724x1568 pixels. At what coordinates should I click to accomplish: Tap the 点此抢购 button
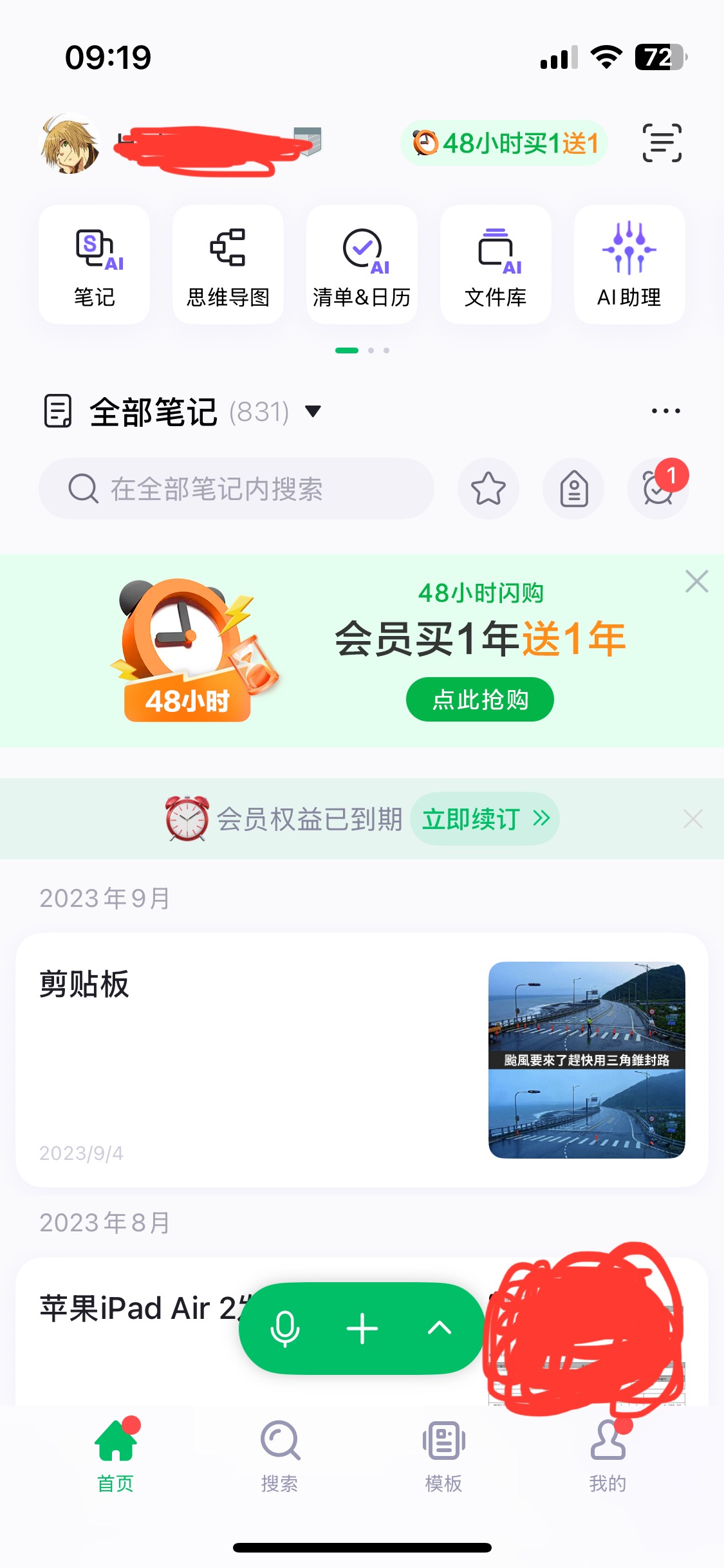tap(479, 700)
